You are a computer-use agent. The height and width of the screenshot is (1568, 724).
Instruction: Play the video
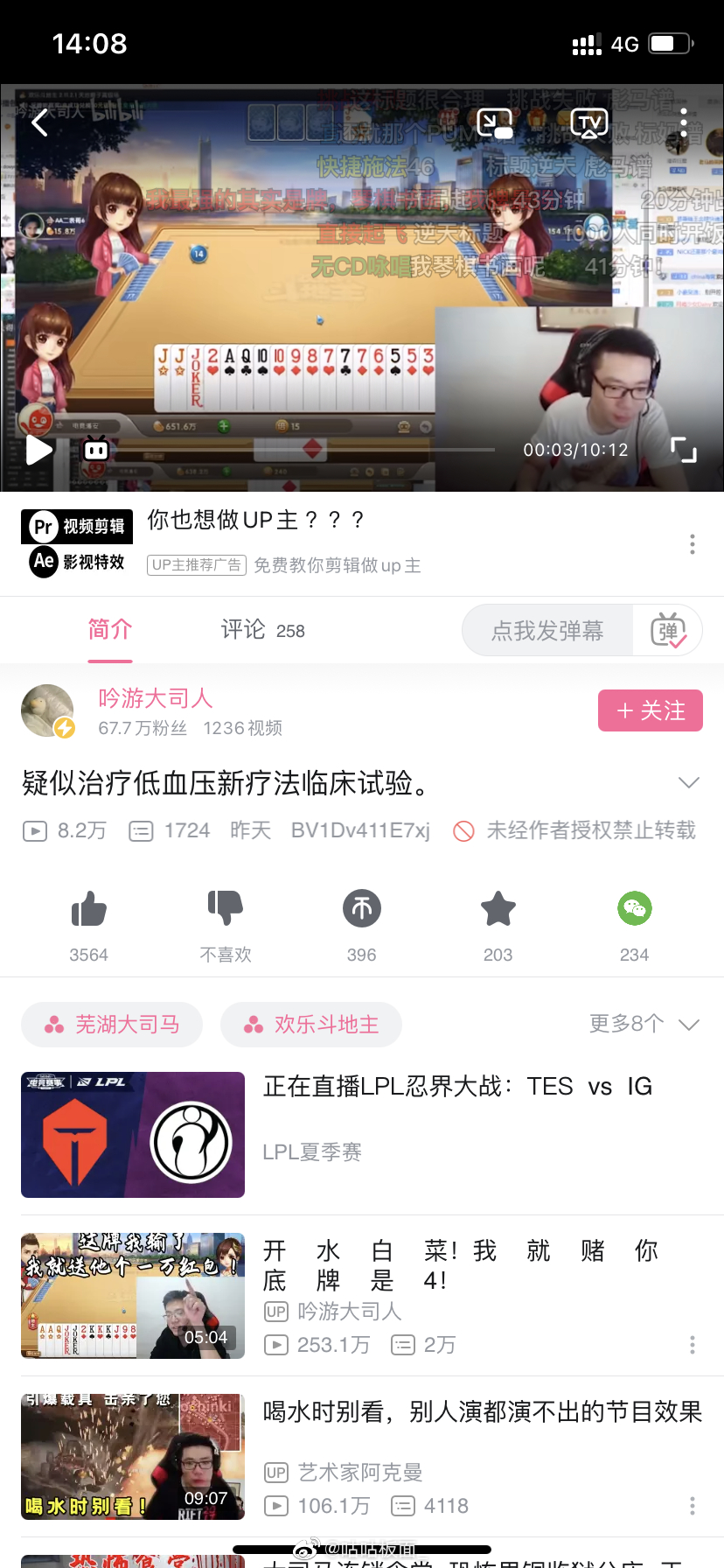(x=39, y=451)
